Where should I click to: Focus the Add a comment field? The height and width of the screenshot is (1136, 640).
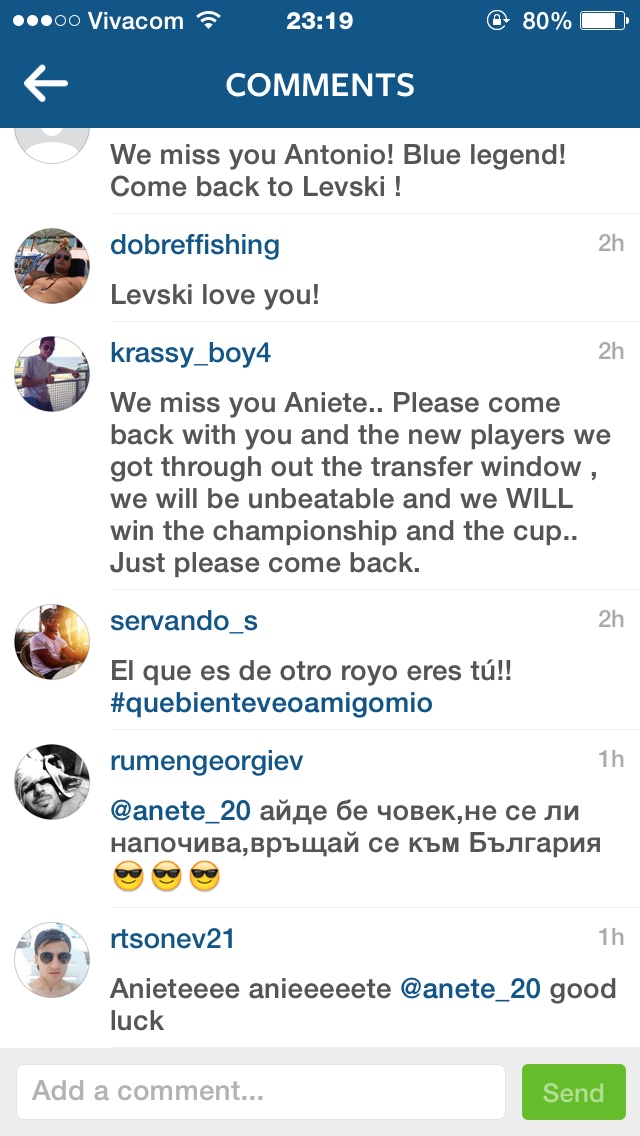point(260,1091)
